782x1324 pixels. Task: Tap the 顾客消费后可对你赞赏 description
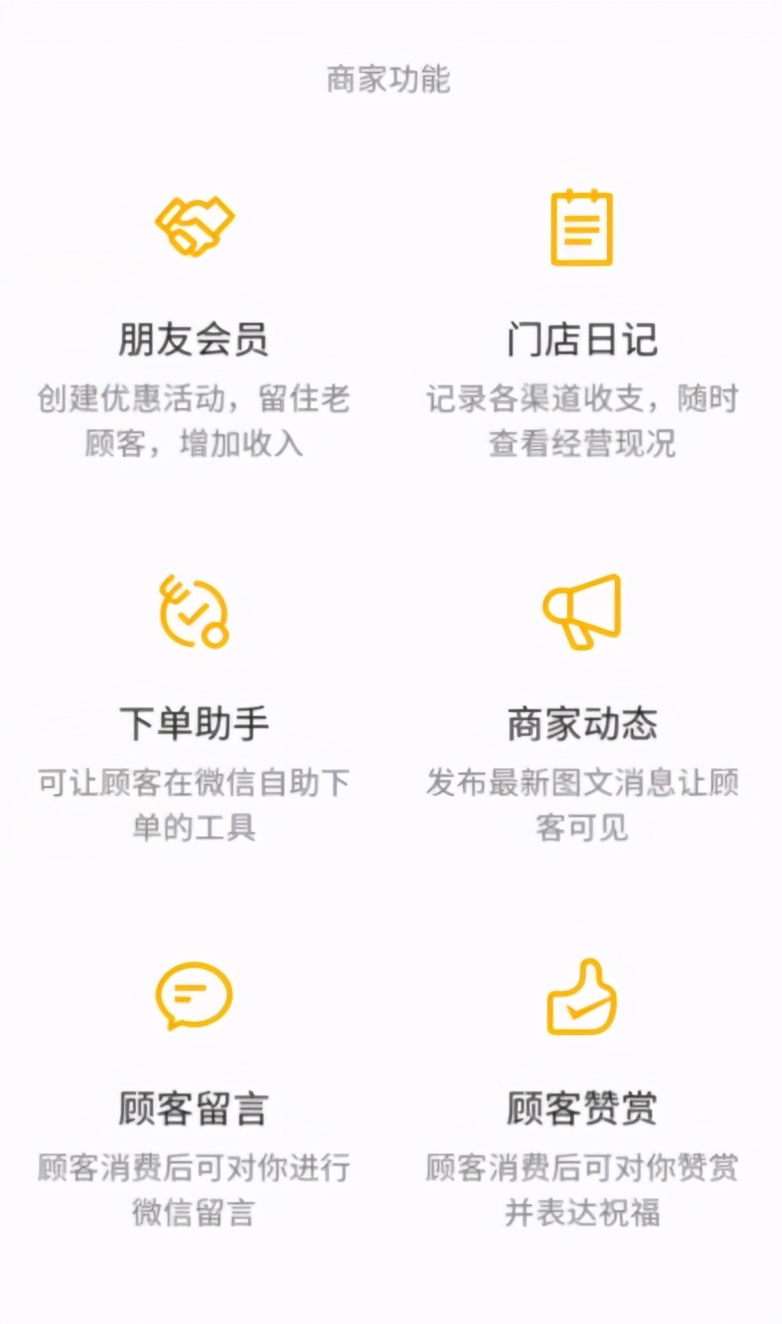coord(581,1169)
